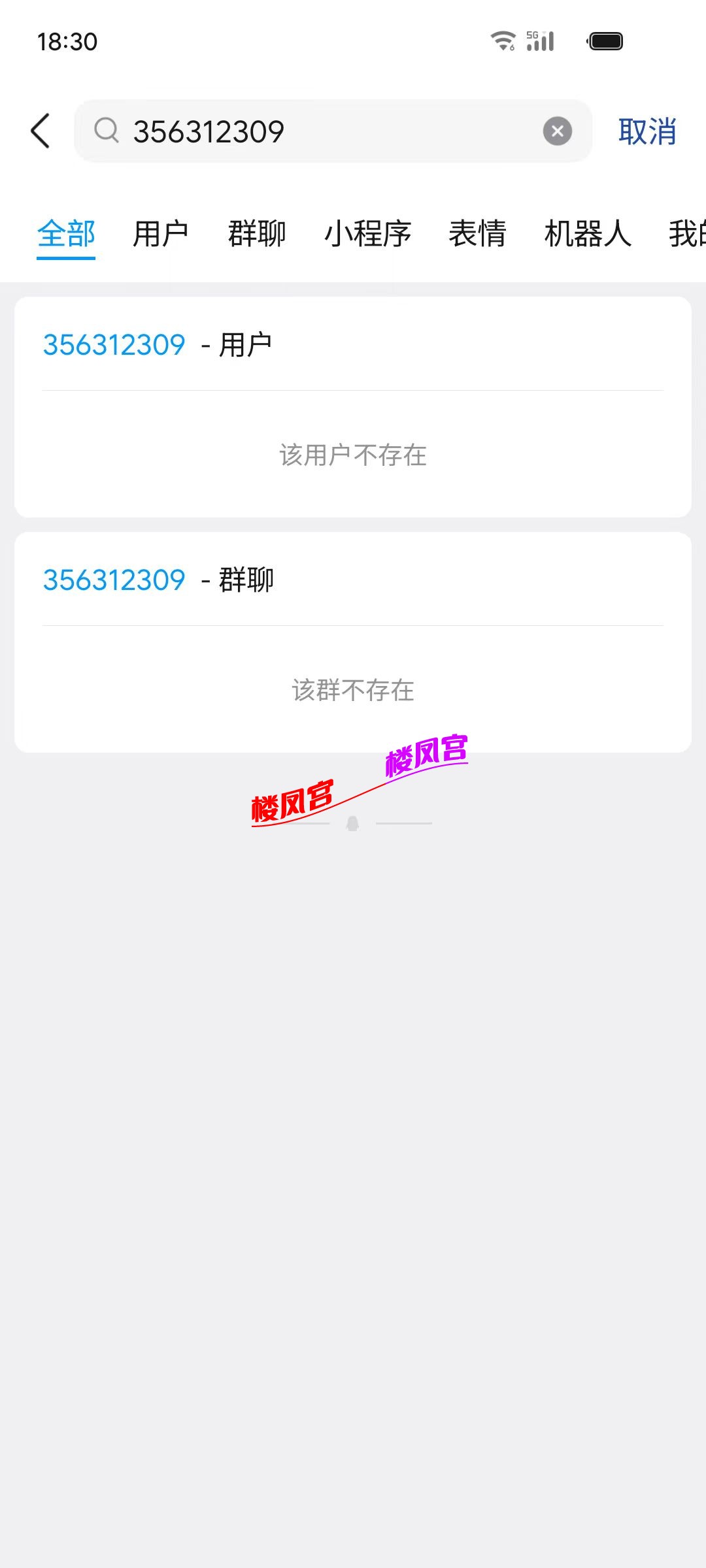Open the 小程序 tab

367,234
